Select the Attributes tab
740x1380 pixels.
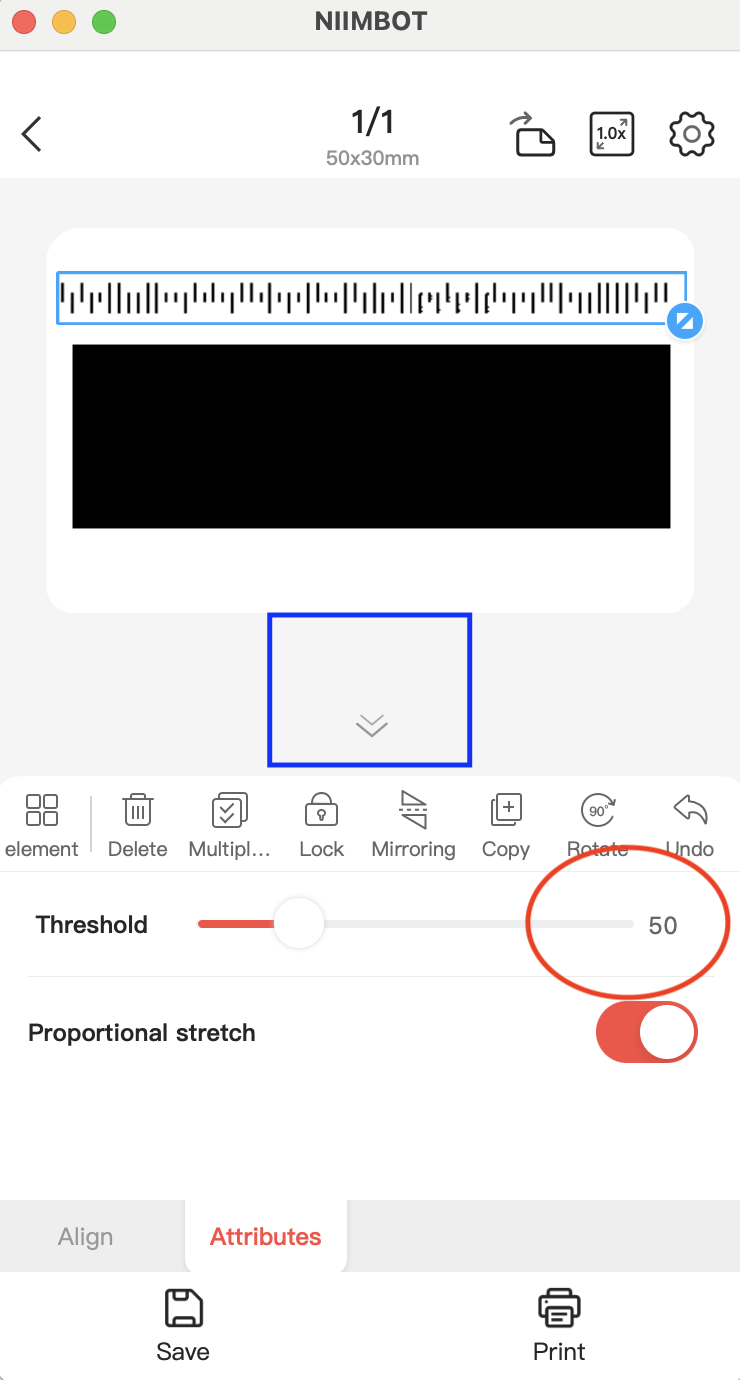(x=266, y=1237)
